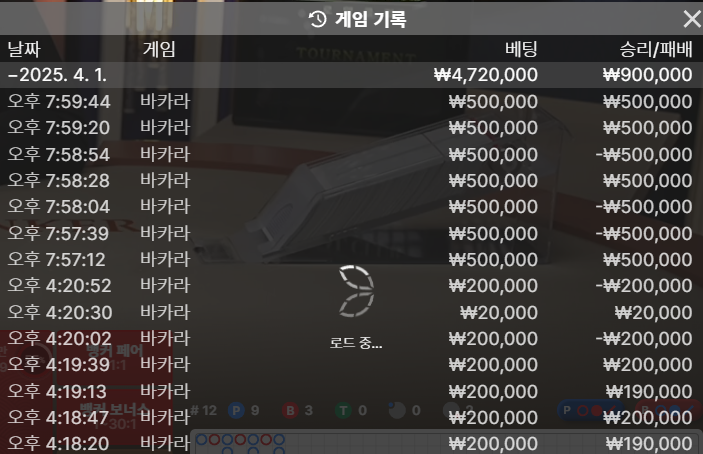703x454 pixels.
Task: Collapse the 2025. 4. 1. date group
Action: 351,75
